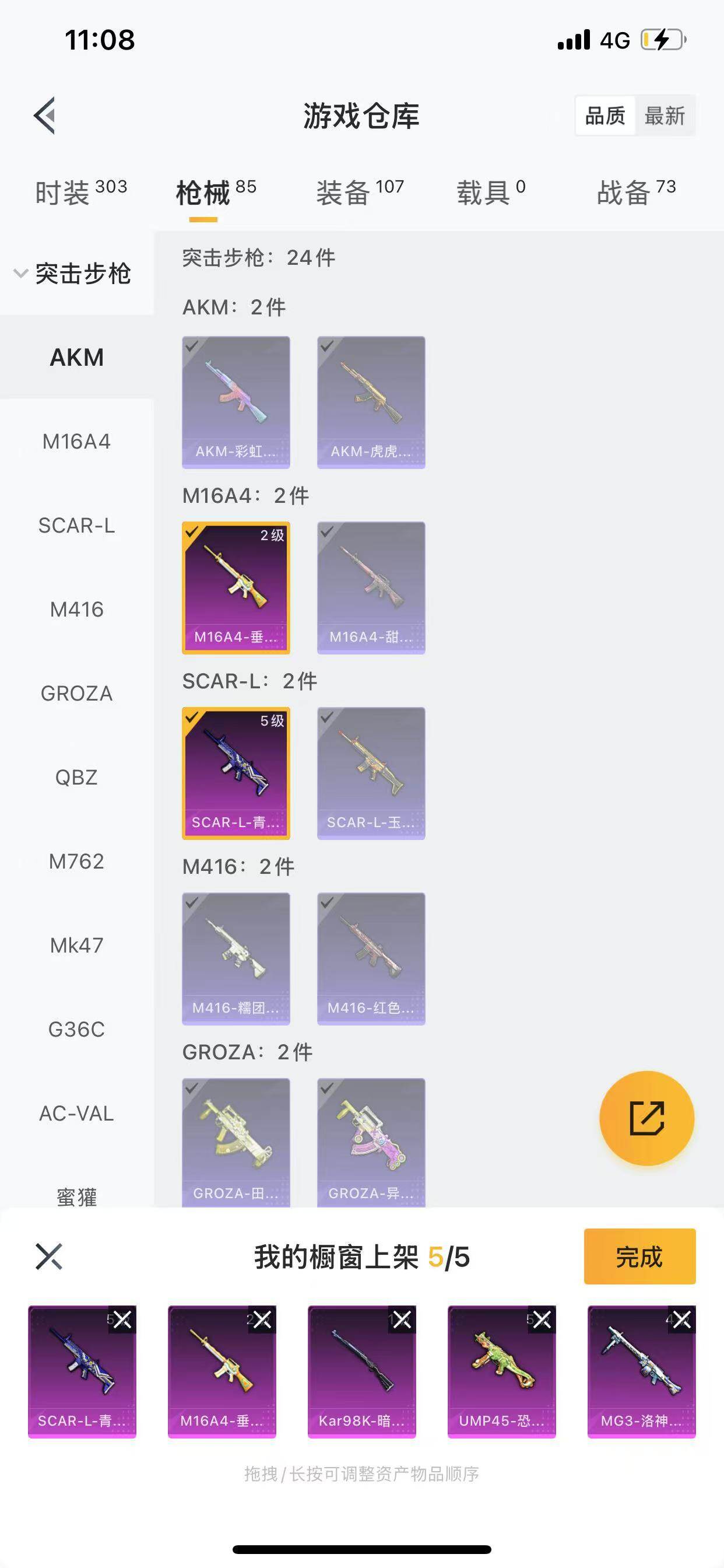
Task: Switch to the 时装 tab
Action: click(80, 193)
